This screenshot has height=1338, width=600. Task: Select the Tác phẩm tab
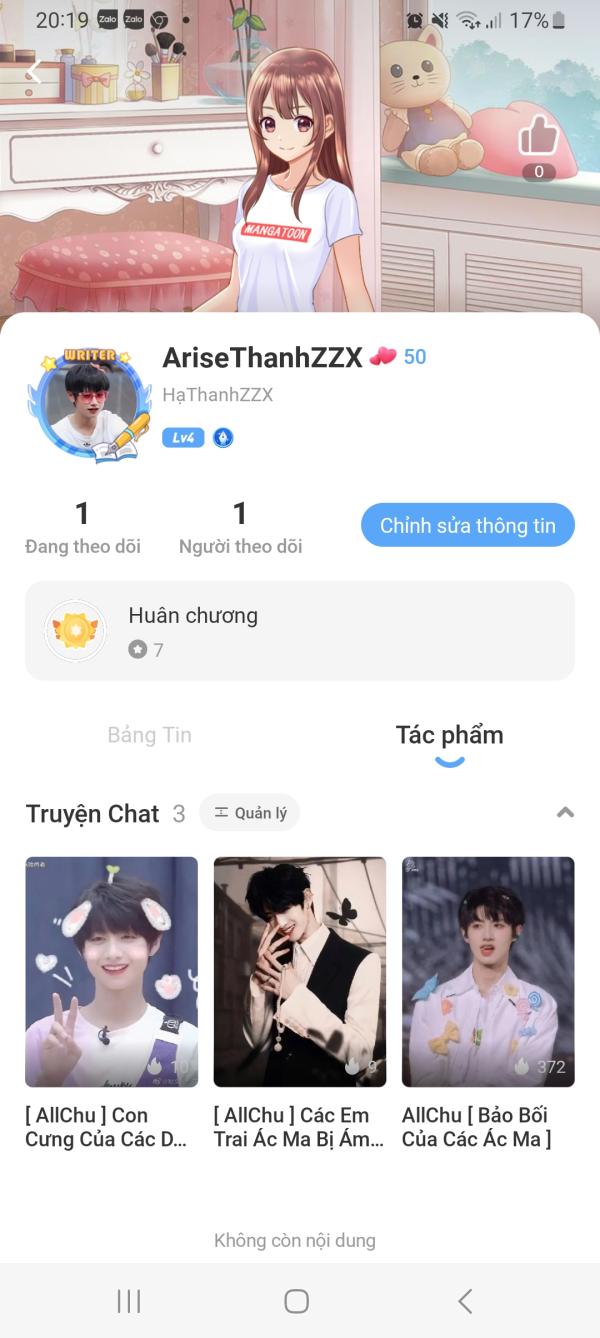[x=449, y=735]
